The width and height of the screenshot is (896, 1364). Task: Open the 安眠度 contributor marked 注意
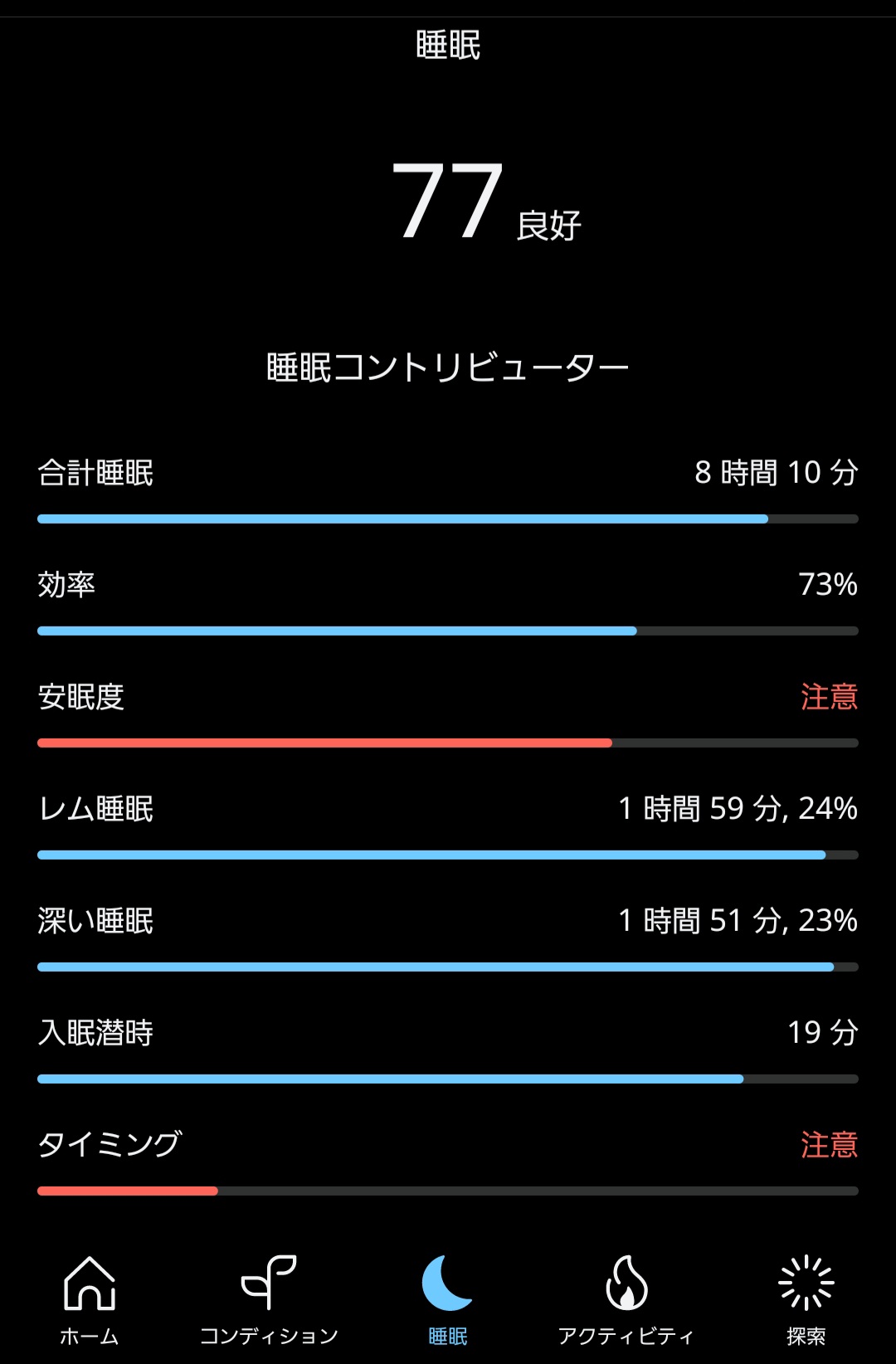448,714
